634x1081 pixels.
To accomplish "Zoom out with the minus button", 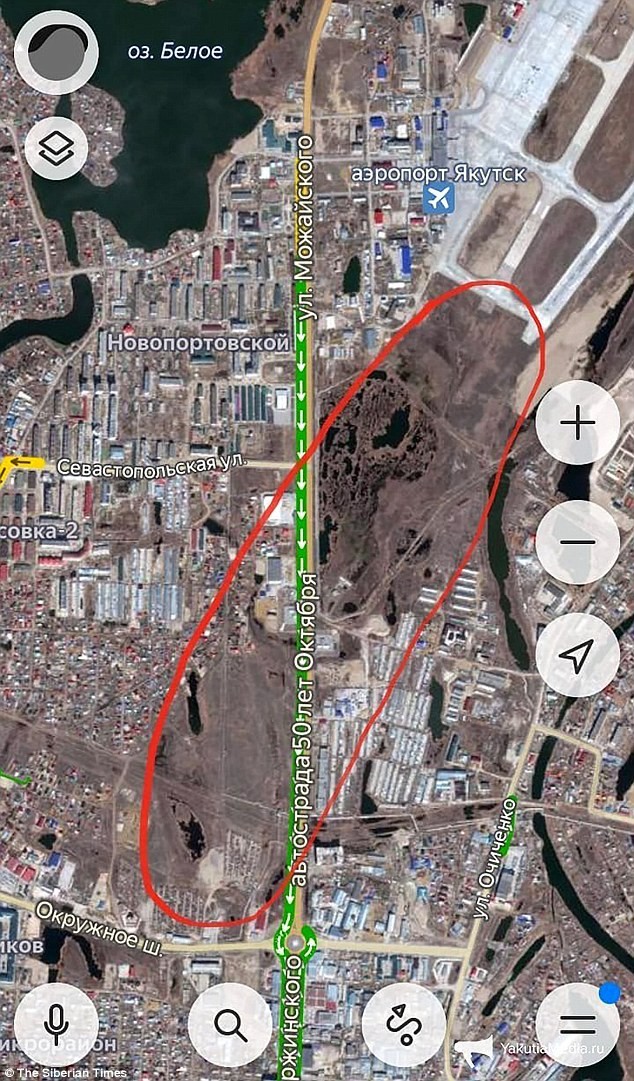I will click(x=577, y=542).
